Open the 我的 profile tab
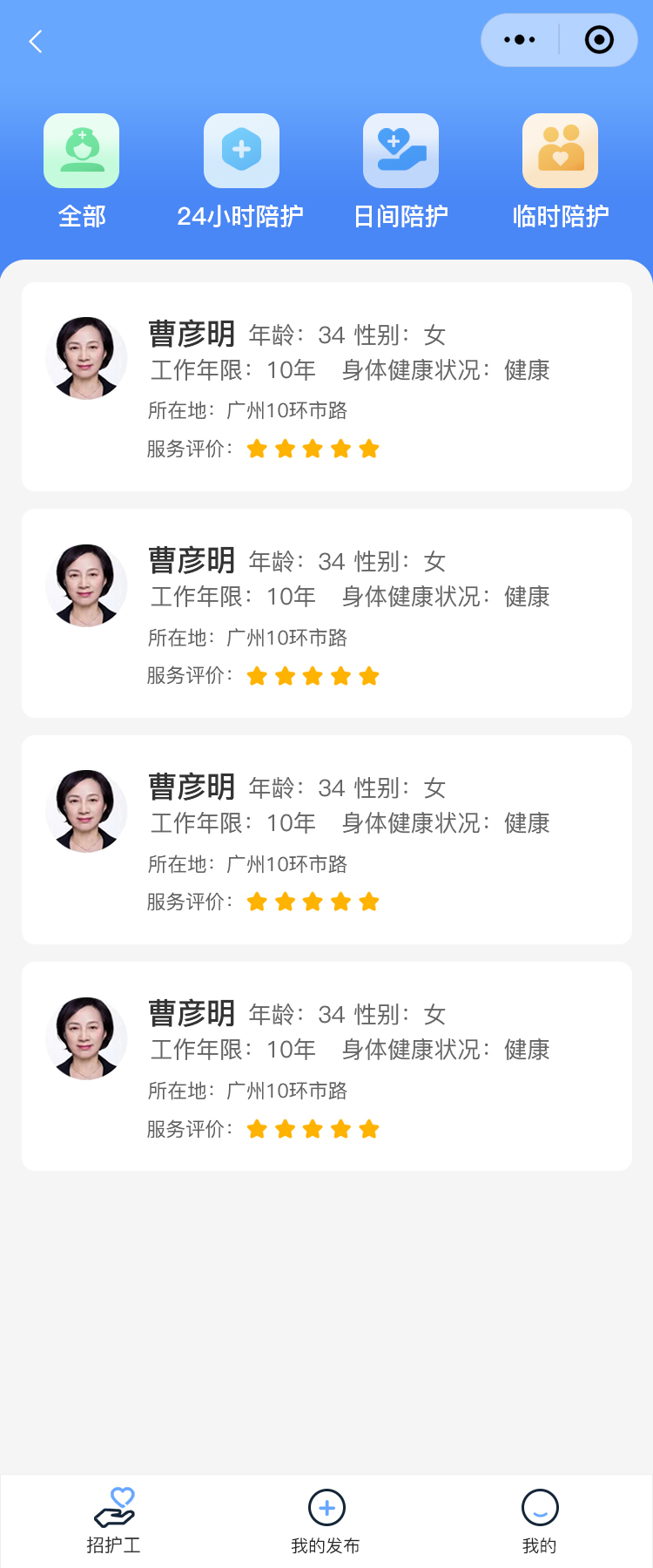 (539, 1521)
